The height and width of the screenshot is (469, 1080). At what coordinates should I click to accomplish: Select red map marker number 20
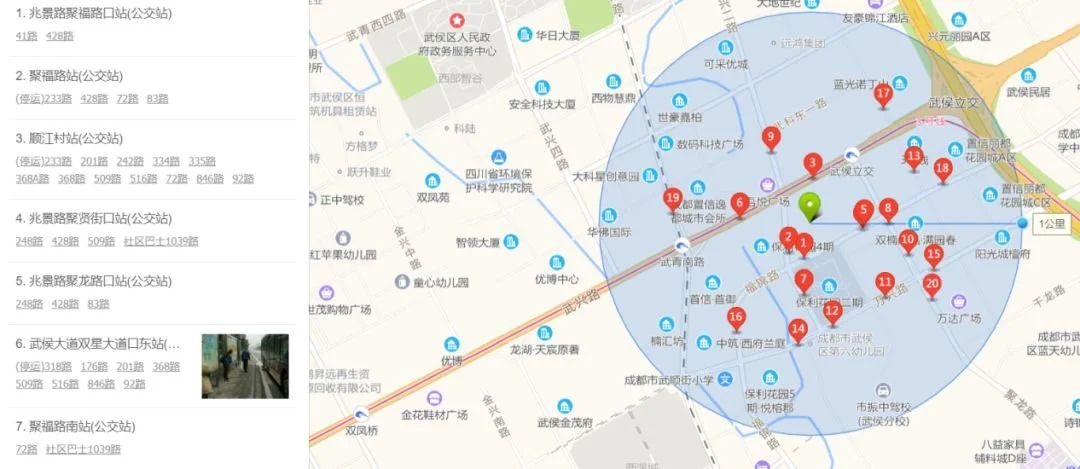click(932, 284)
